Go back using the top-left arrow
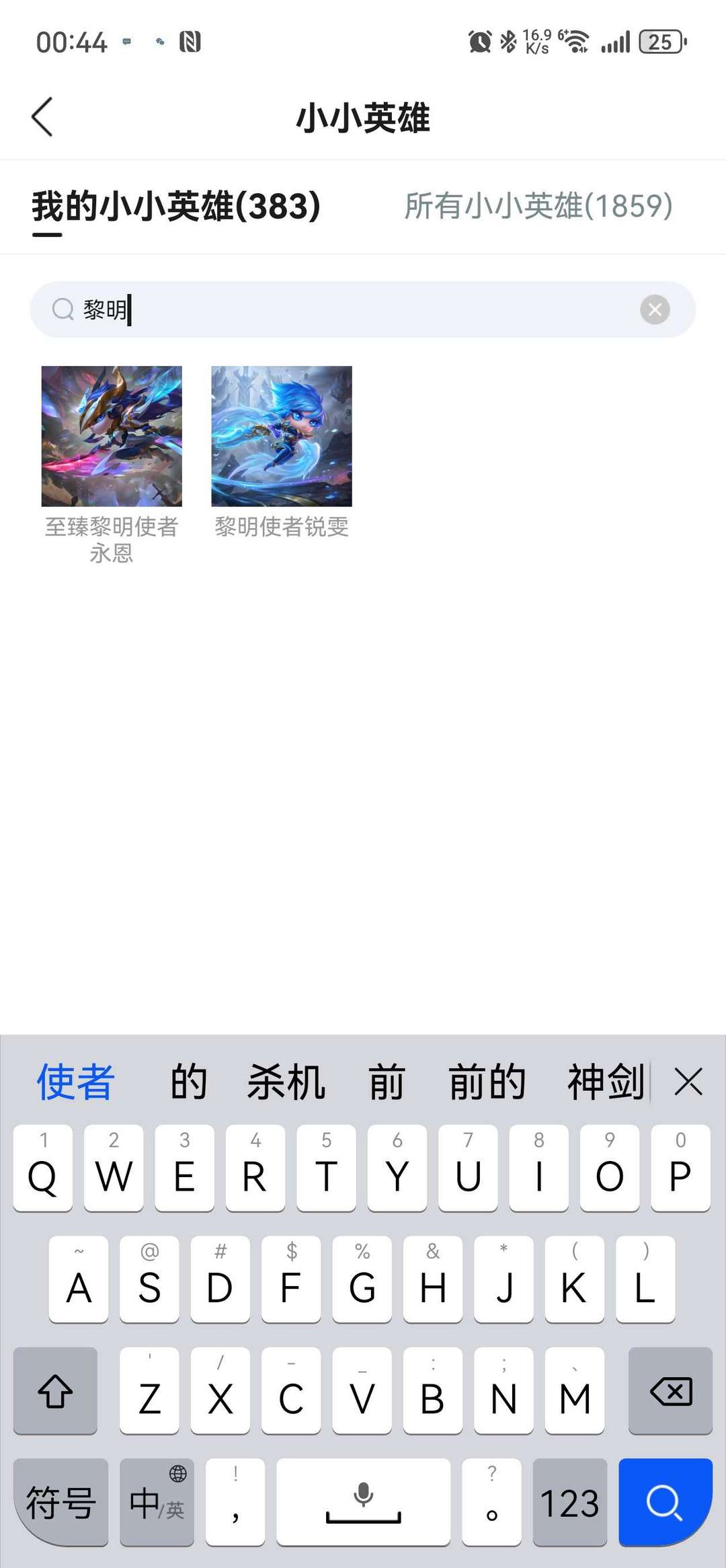726x1568 pixels. coord(42,117)
